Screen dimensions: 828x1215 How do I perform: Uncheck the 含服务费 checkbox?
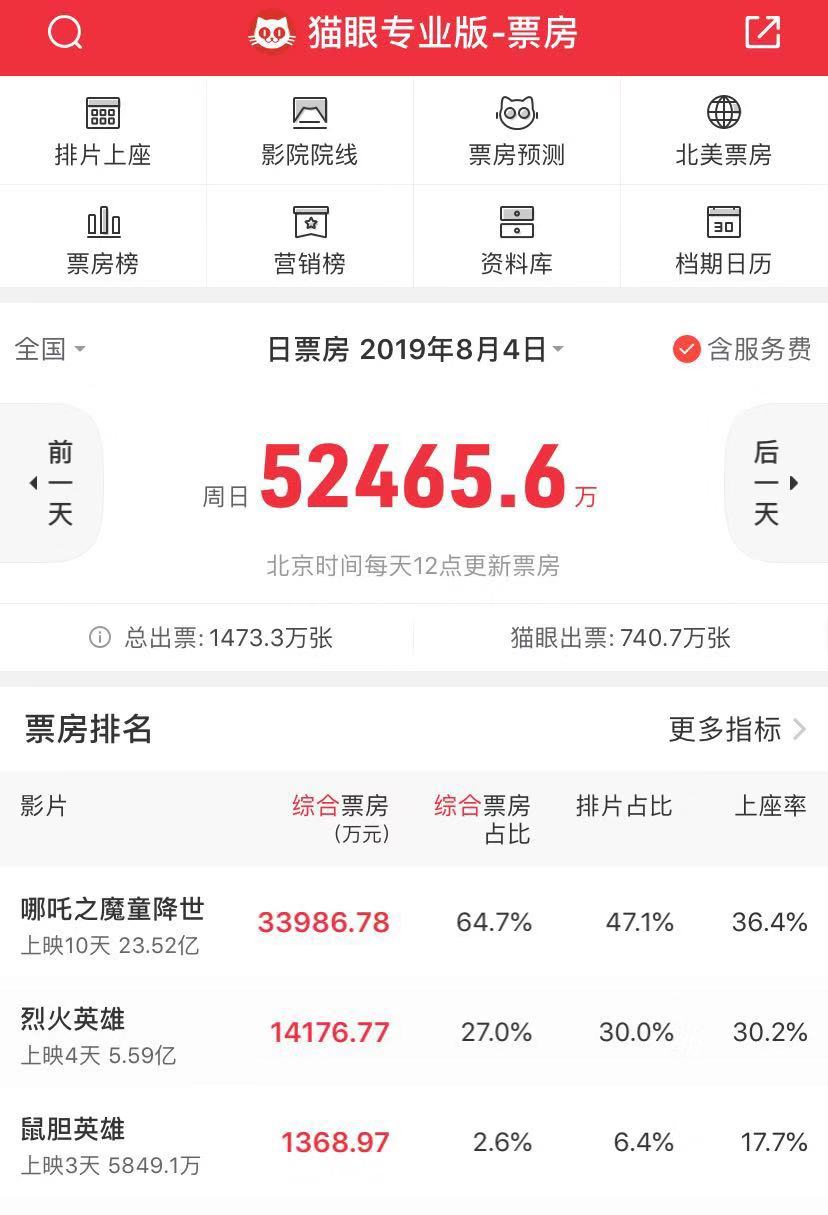[x=686, y=349]
